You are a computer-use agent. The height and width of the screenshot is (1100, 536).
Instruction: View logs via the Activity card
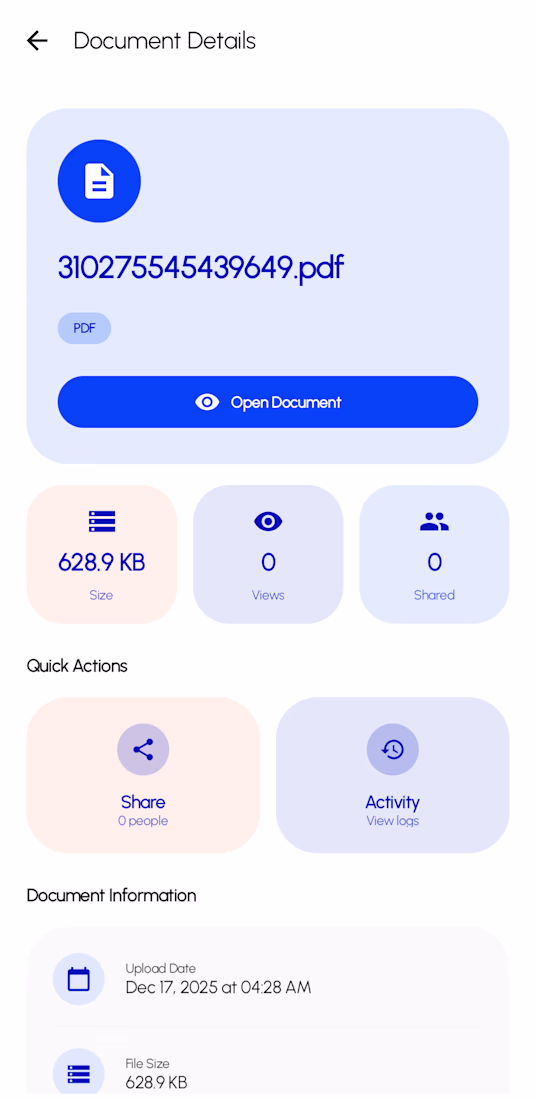pyautogui.click(x=392, y=775)
